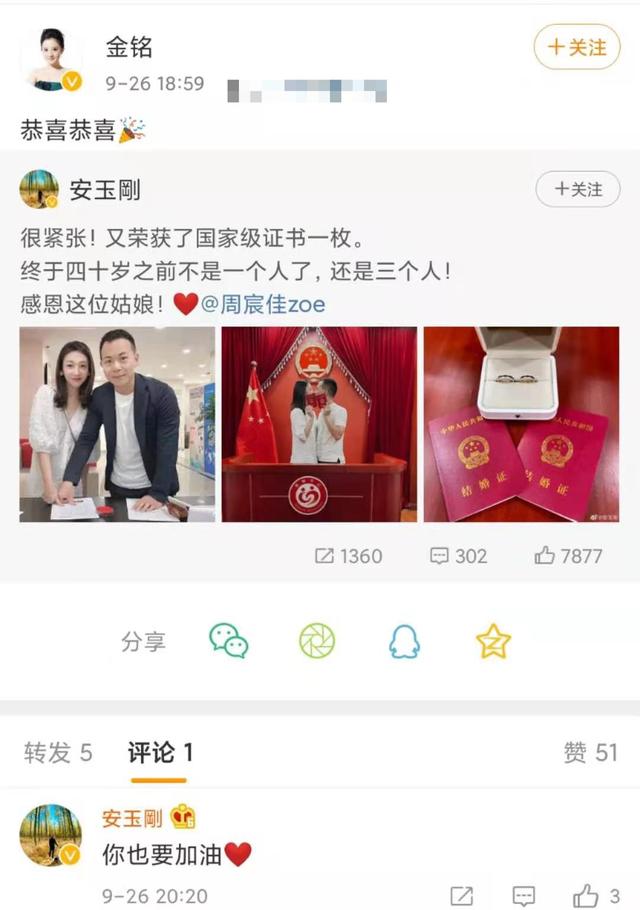View the marriage certificates photo
640x910 pixels.
pyautogui.click(x=521, y=423)
